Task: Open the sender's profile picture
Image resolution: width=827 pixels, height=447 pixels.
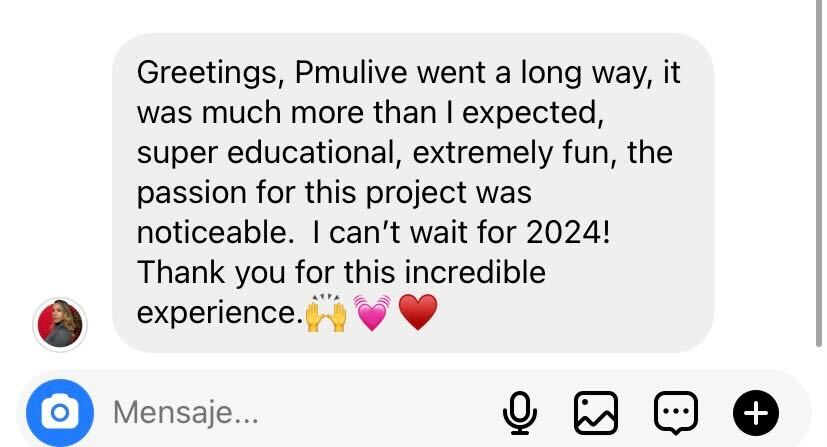Action: (x=60, y=325)
